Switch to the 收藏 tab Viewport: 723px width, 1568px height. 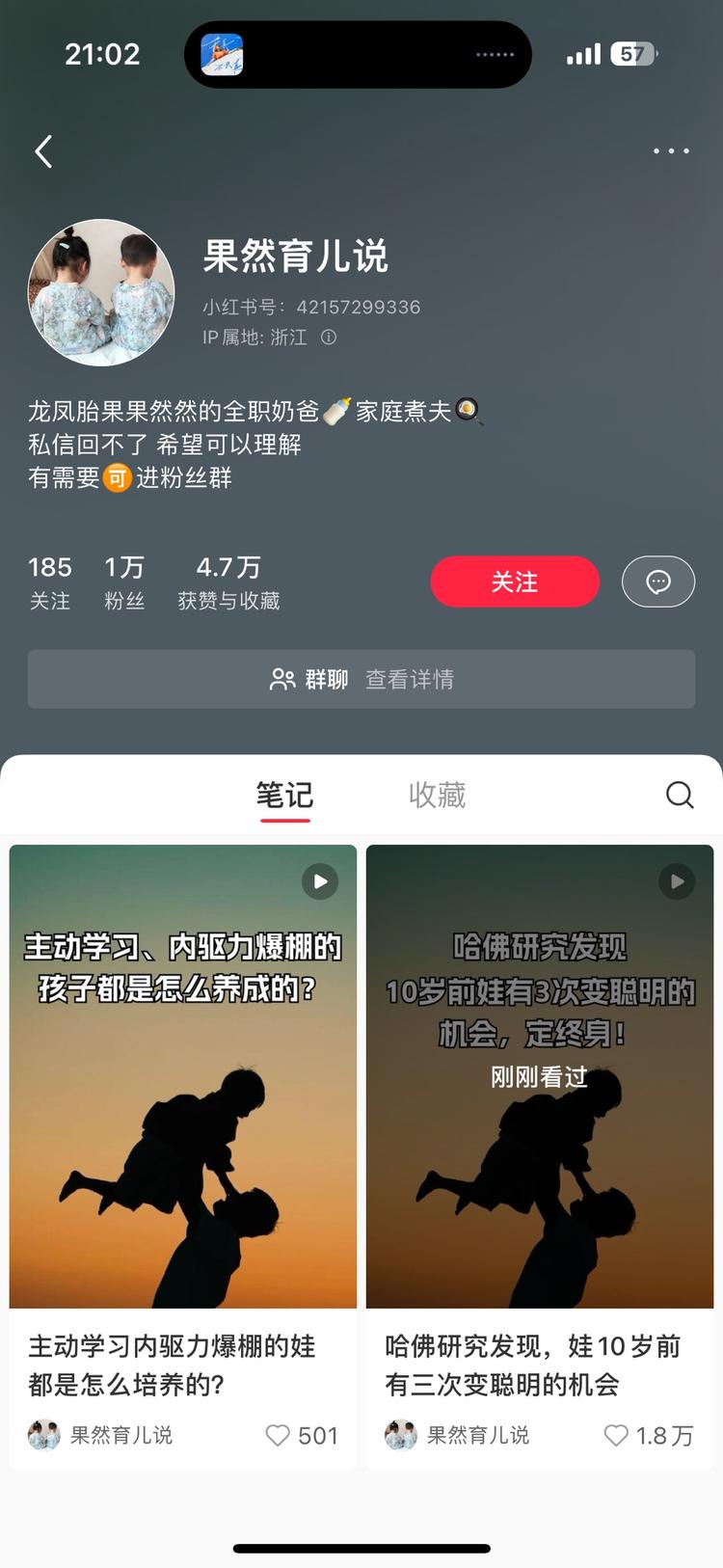[x=439, y=795]
